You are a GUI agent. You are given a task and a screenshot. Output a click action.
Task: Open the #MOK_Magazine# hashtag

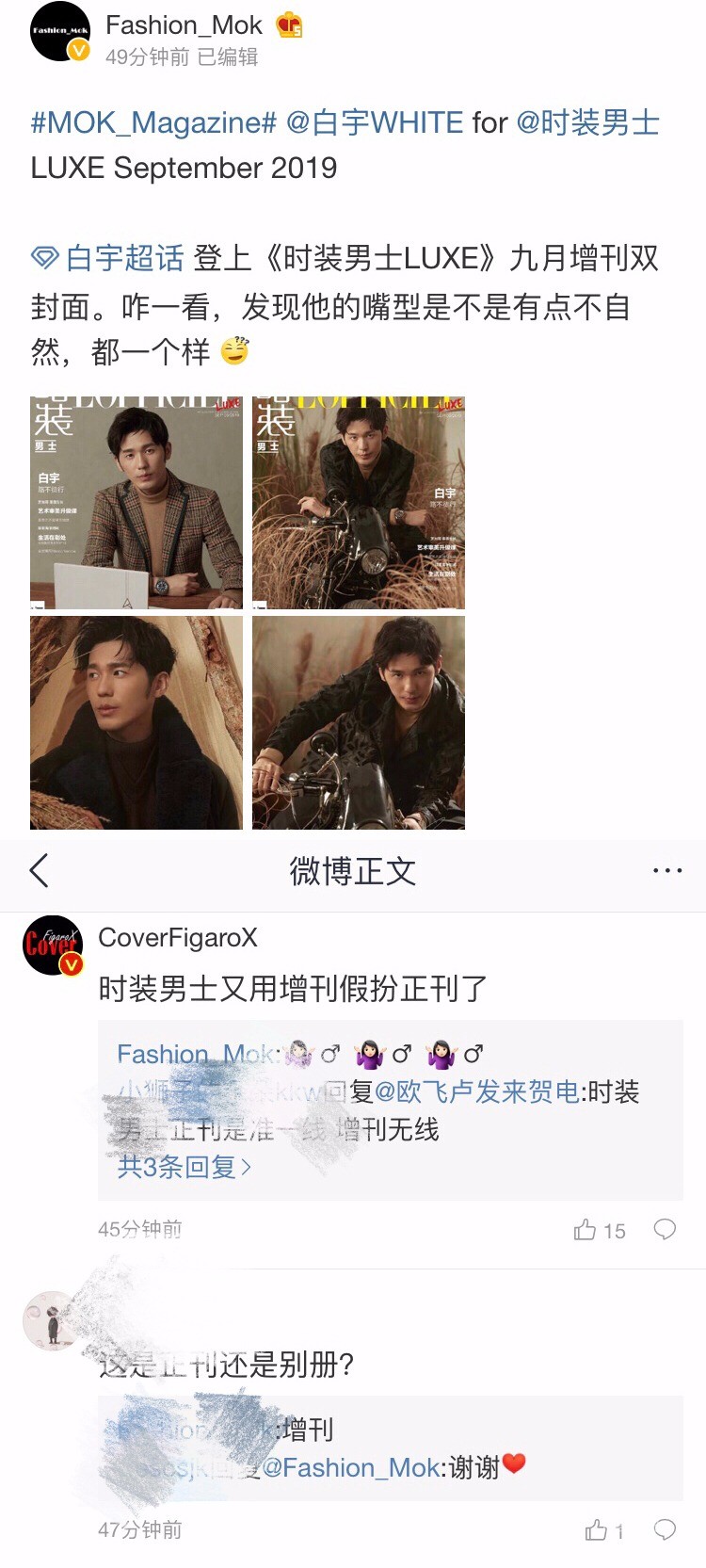(153, 122)
